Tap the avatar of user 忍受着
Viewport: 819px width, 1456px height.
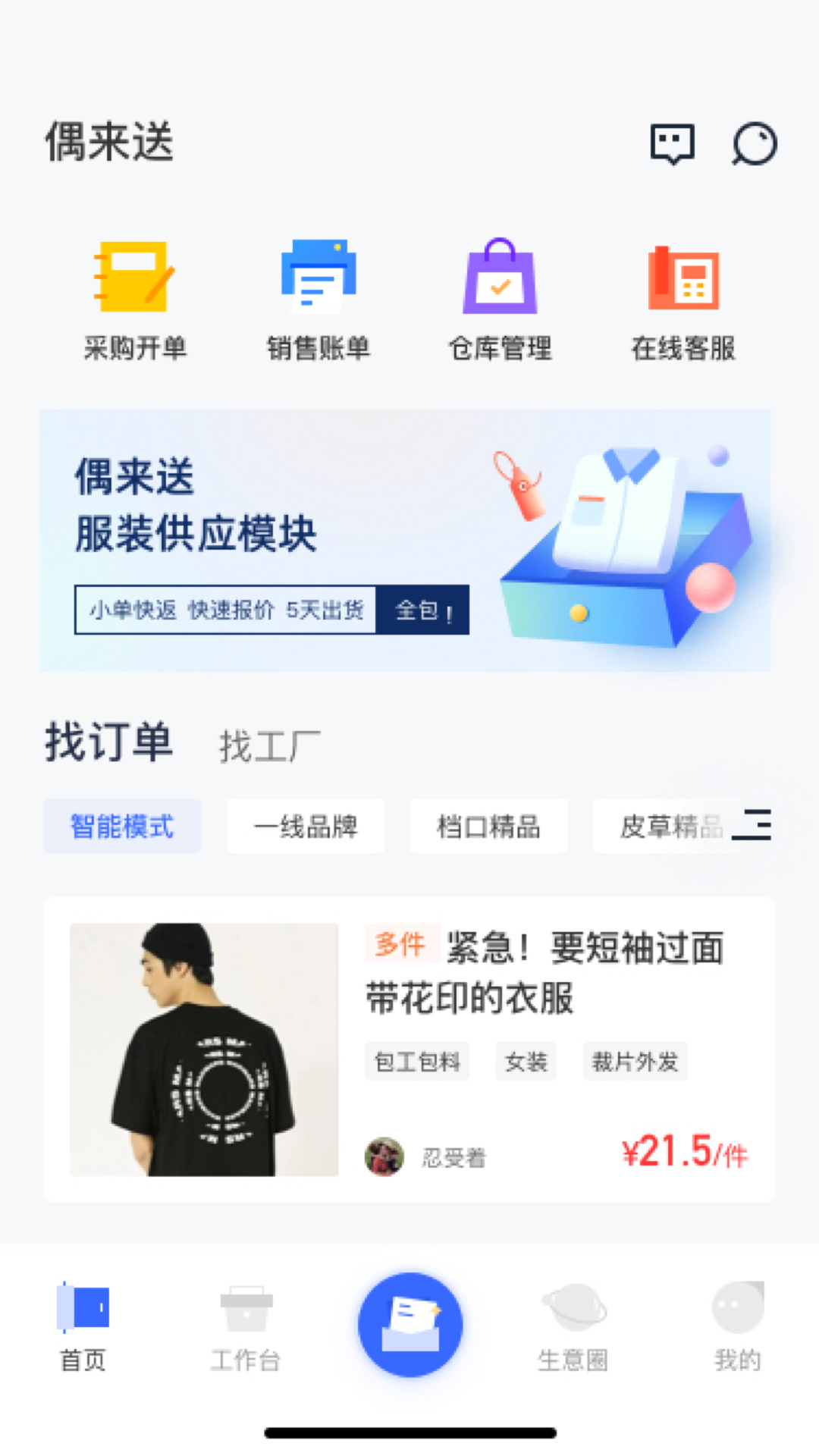click(385, 1153)
